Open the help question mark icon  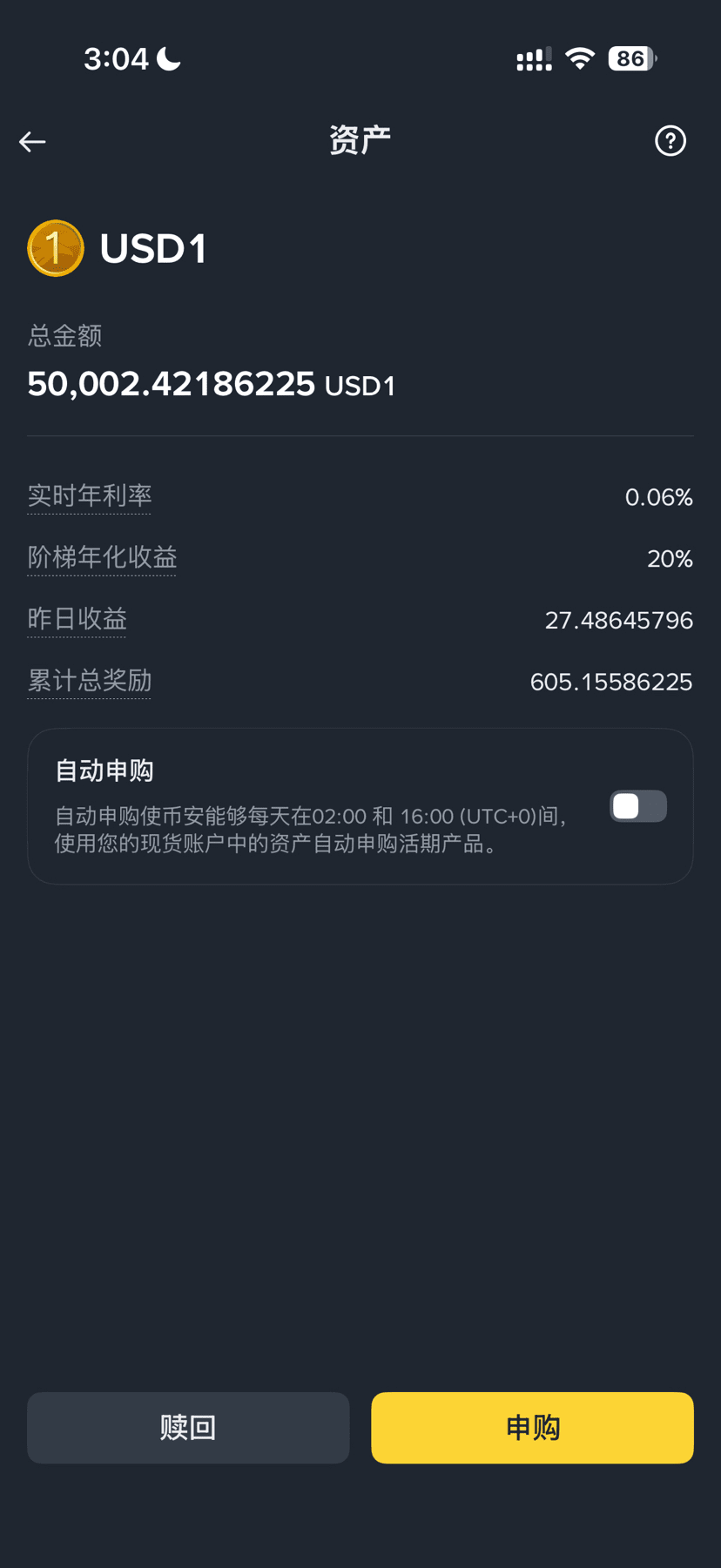[670, 141]
